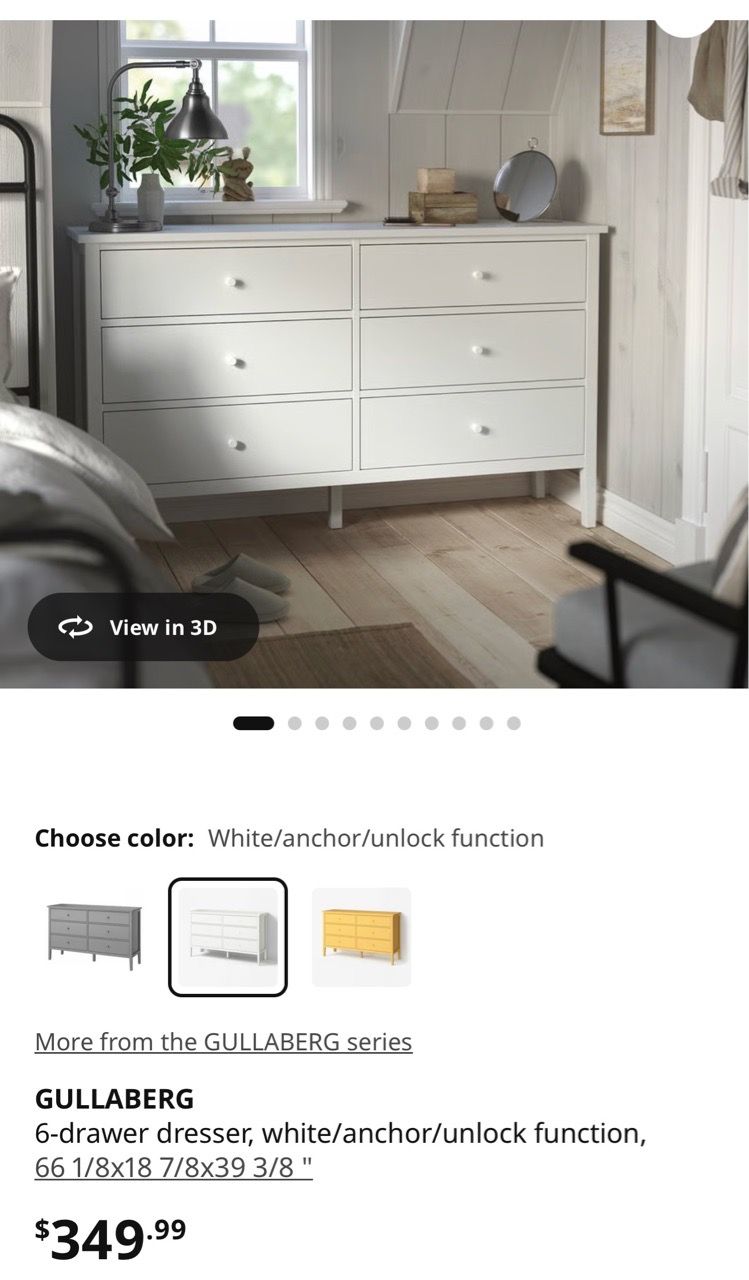View the 66 1/8x18 7/8x39 3/8 dimensions

point(174,1167)
